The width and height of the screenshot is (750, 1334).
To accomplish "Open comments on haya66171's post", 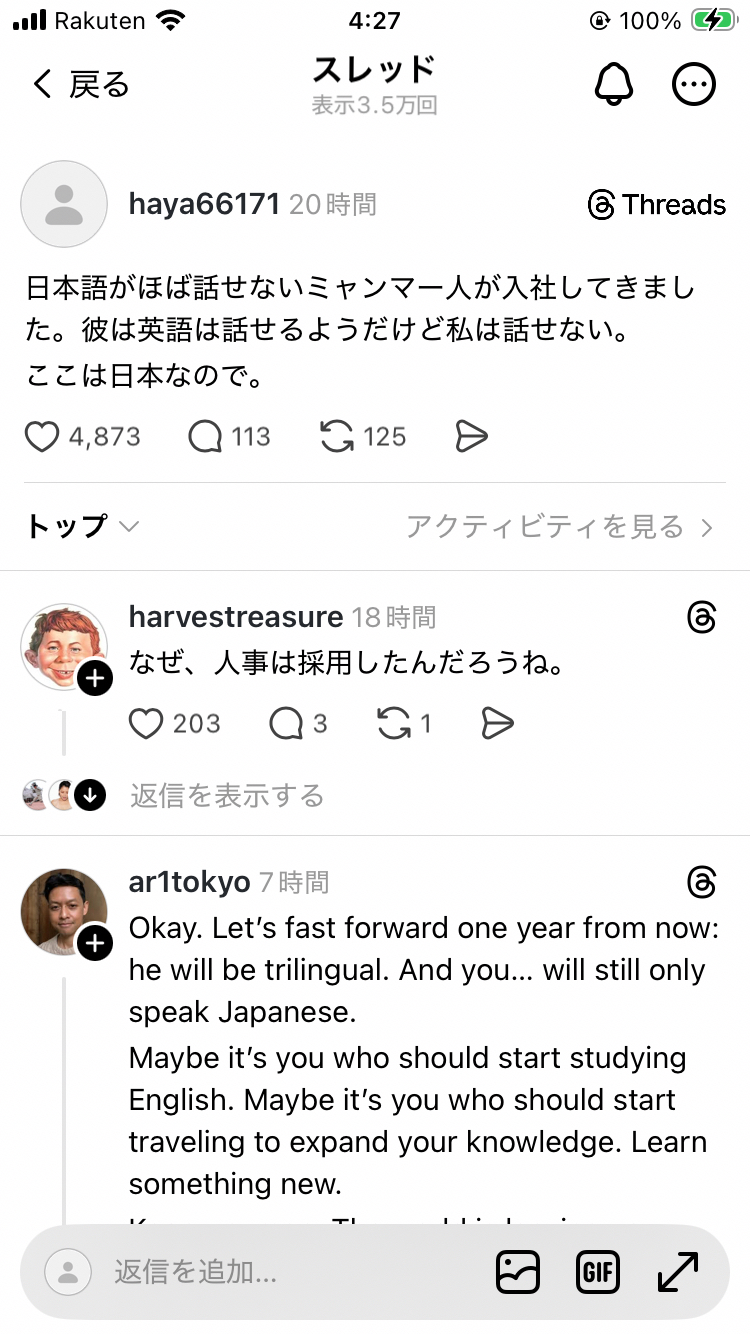I will click(205, 437).
